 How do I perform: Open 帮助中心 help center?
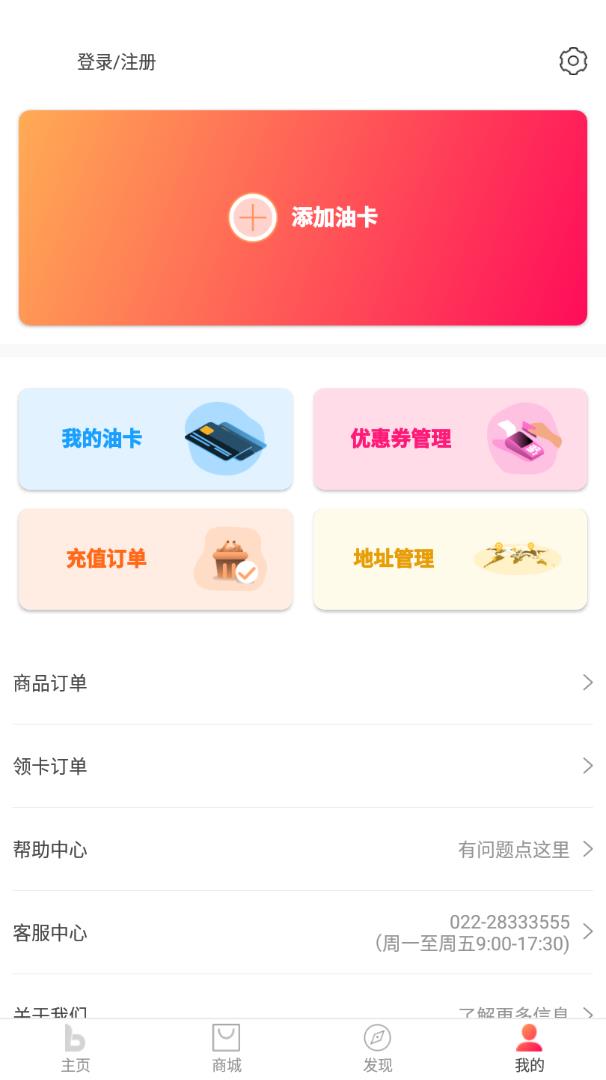[x=303, y=849]
